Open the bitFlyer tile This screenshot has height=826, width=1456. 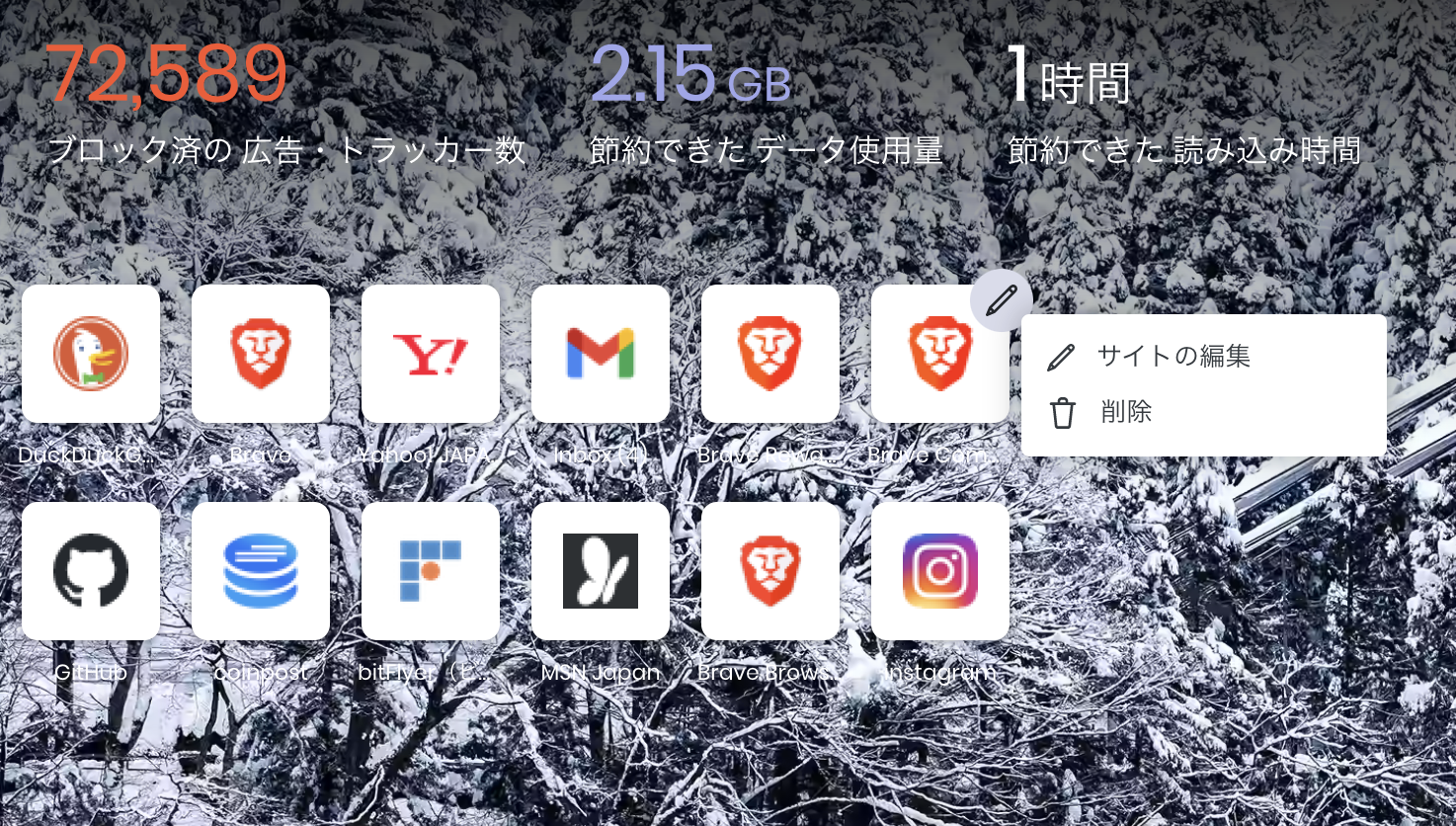click(431, 570)
